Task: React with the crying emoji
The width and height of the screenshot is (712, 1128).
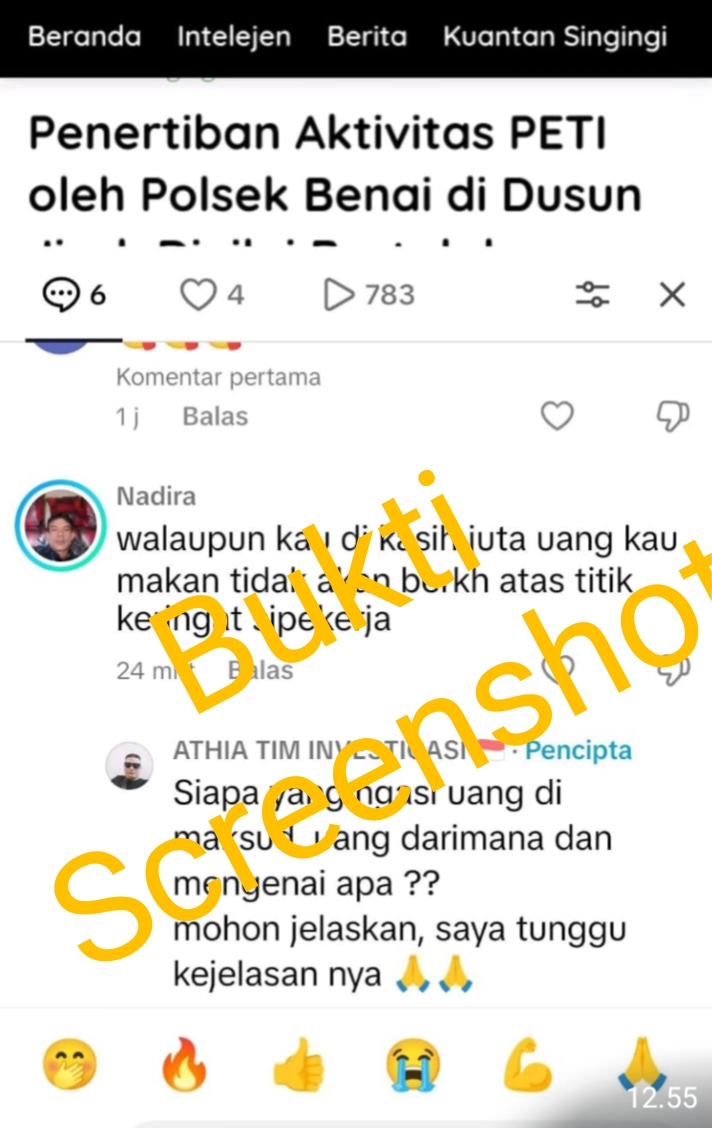Action: click(413, 1064)
